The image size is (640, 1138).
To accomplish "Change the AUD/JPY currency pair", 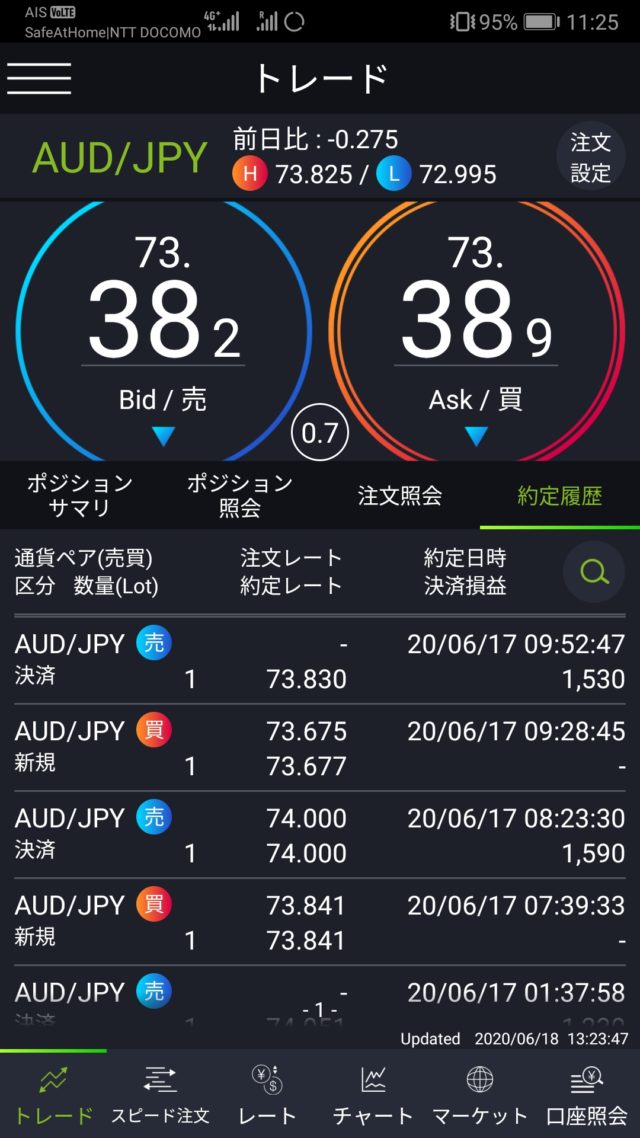I will click(x=120, y=158).
